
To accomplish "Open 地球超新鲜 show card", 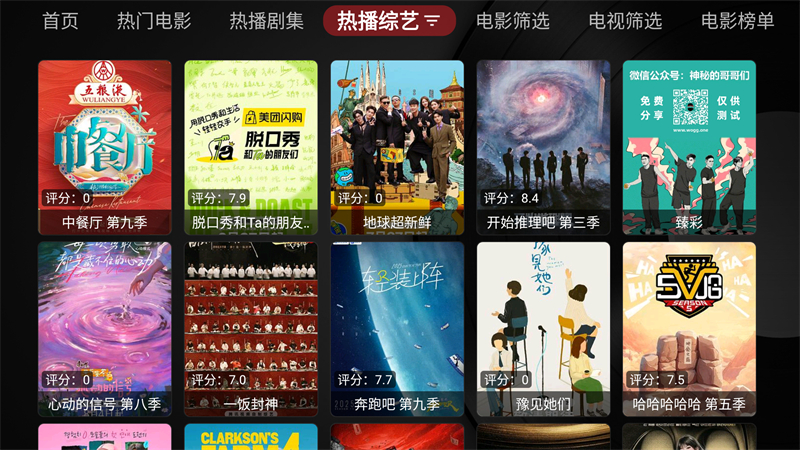I will pos(397,147).
